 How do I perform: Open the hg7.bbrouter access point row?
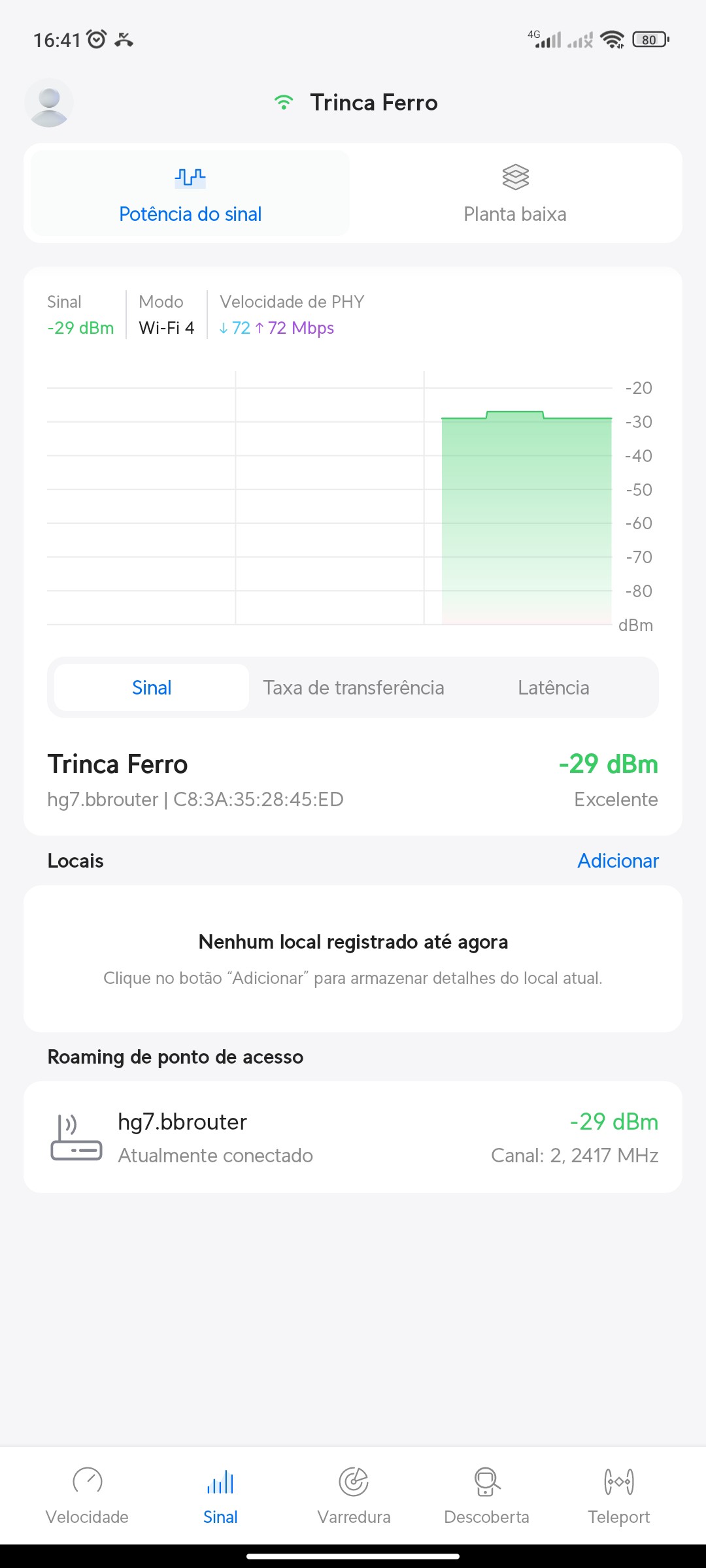click(353, 1137)
